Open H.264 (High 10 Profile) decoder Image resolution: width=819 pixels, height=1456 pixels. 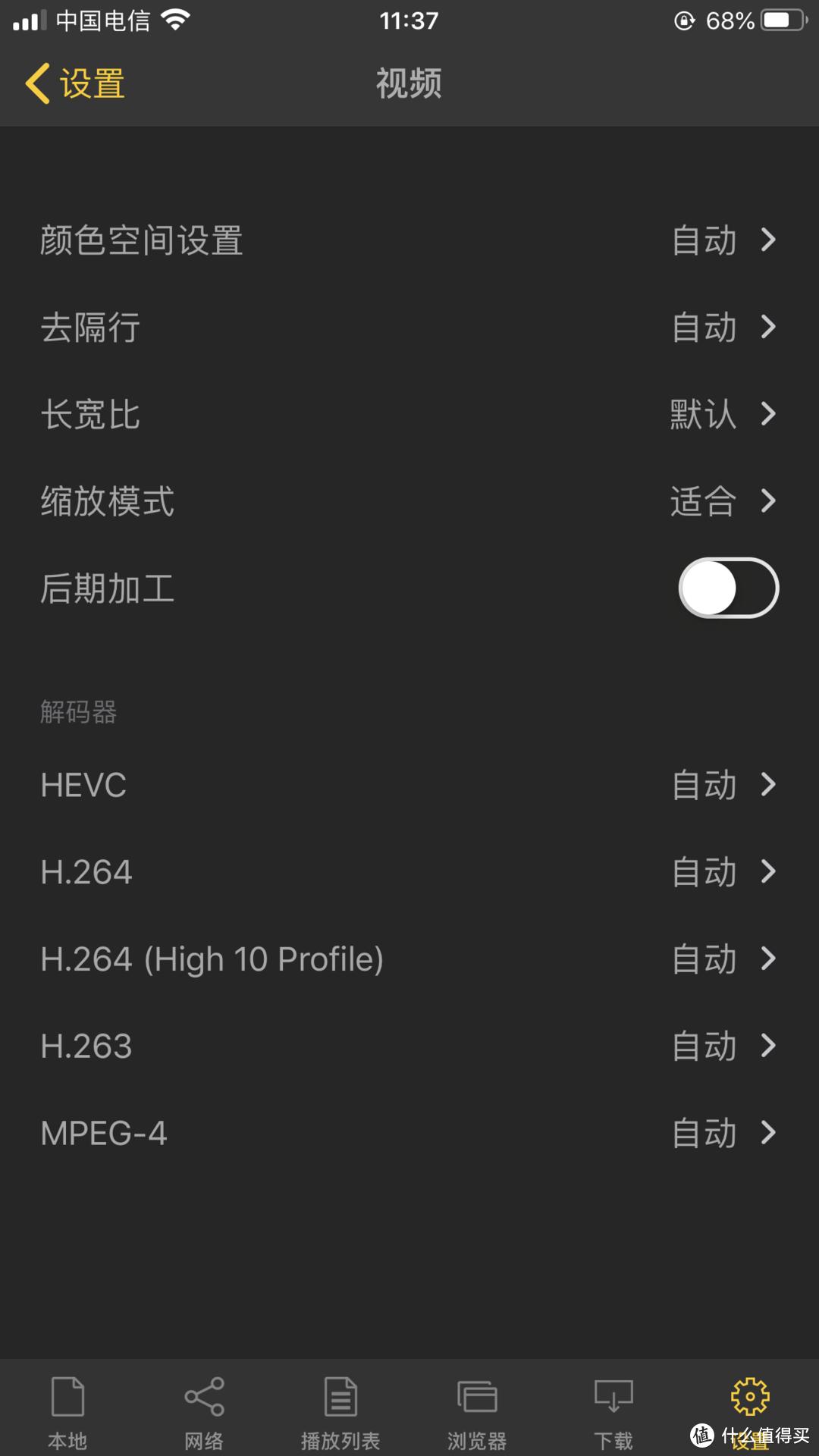coord(409,959)
